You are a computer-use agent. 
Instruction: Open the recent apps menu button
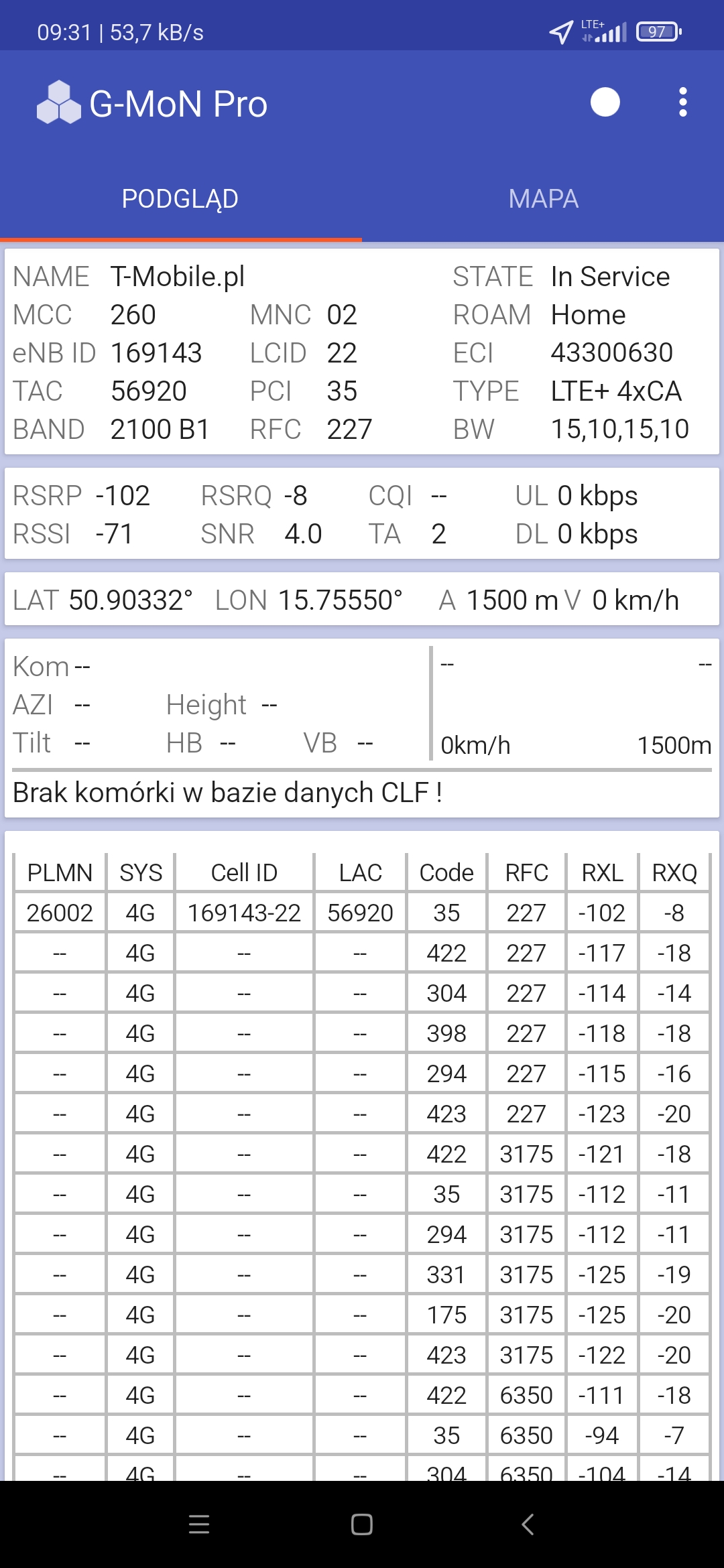tap(199, 1524)
